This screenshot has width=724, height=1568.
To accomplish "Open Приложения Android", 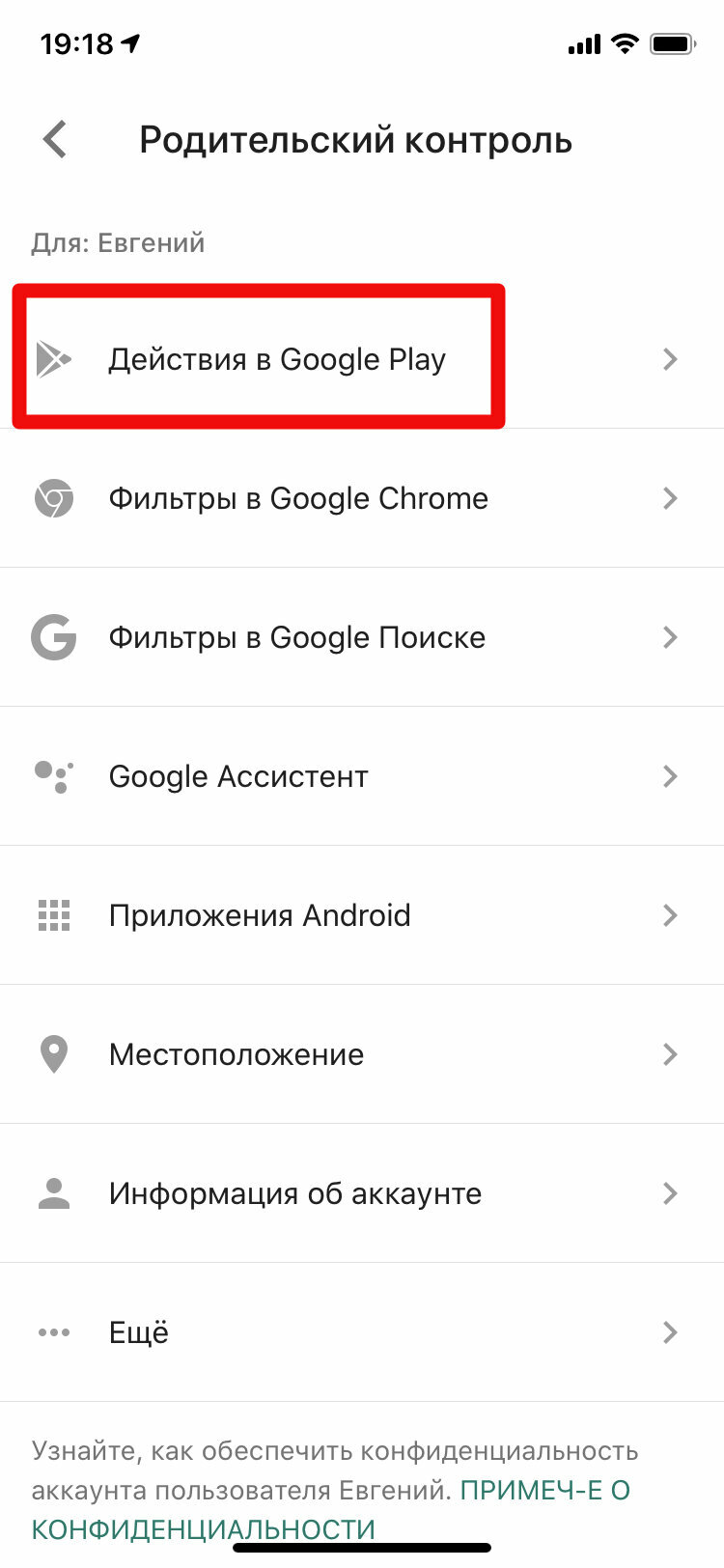I will [362, 915].
